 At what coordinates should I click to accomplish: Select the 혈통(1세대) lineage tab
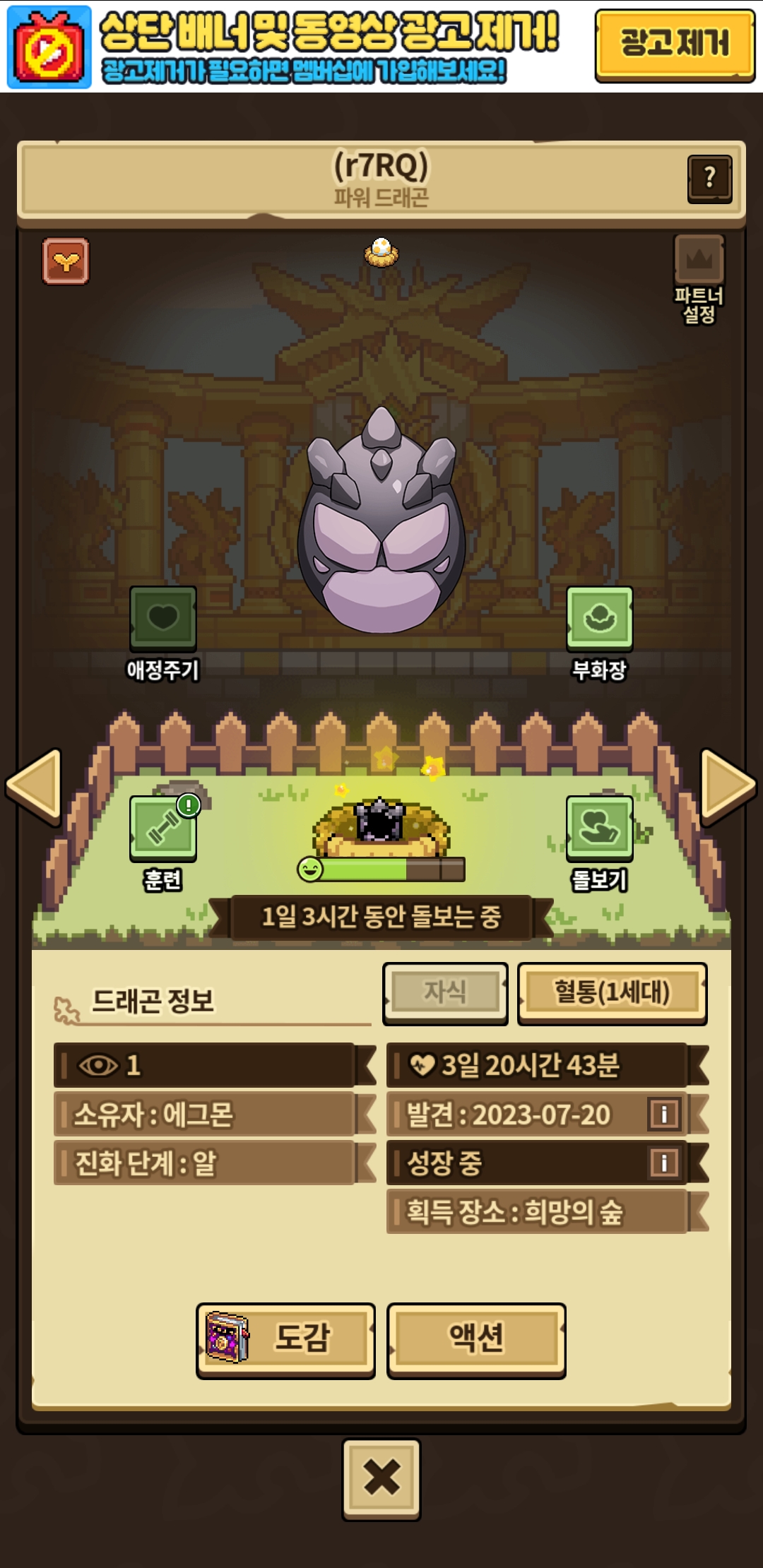612,992
